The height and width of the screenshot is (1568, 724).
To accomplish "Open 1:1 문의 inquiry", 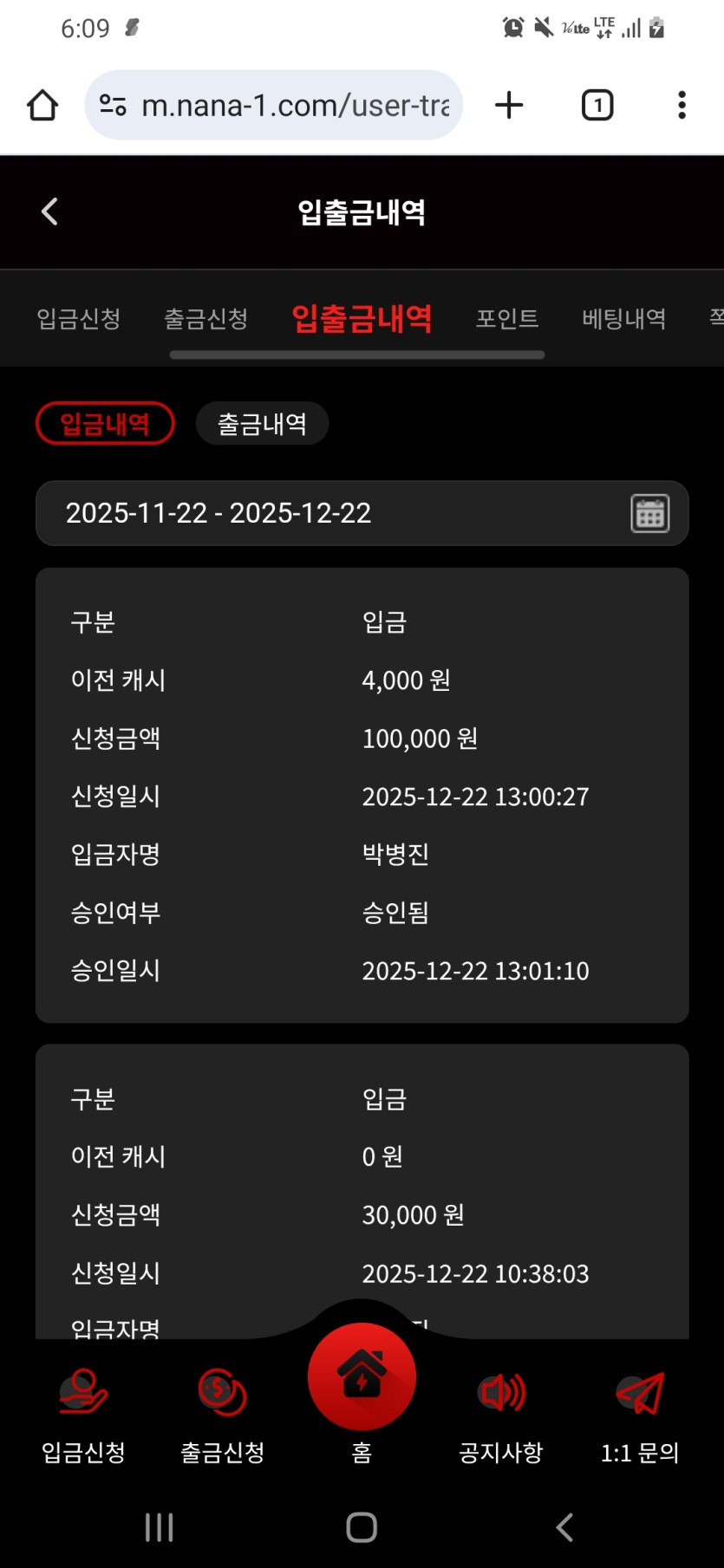I will [640, 1413].
